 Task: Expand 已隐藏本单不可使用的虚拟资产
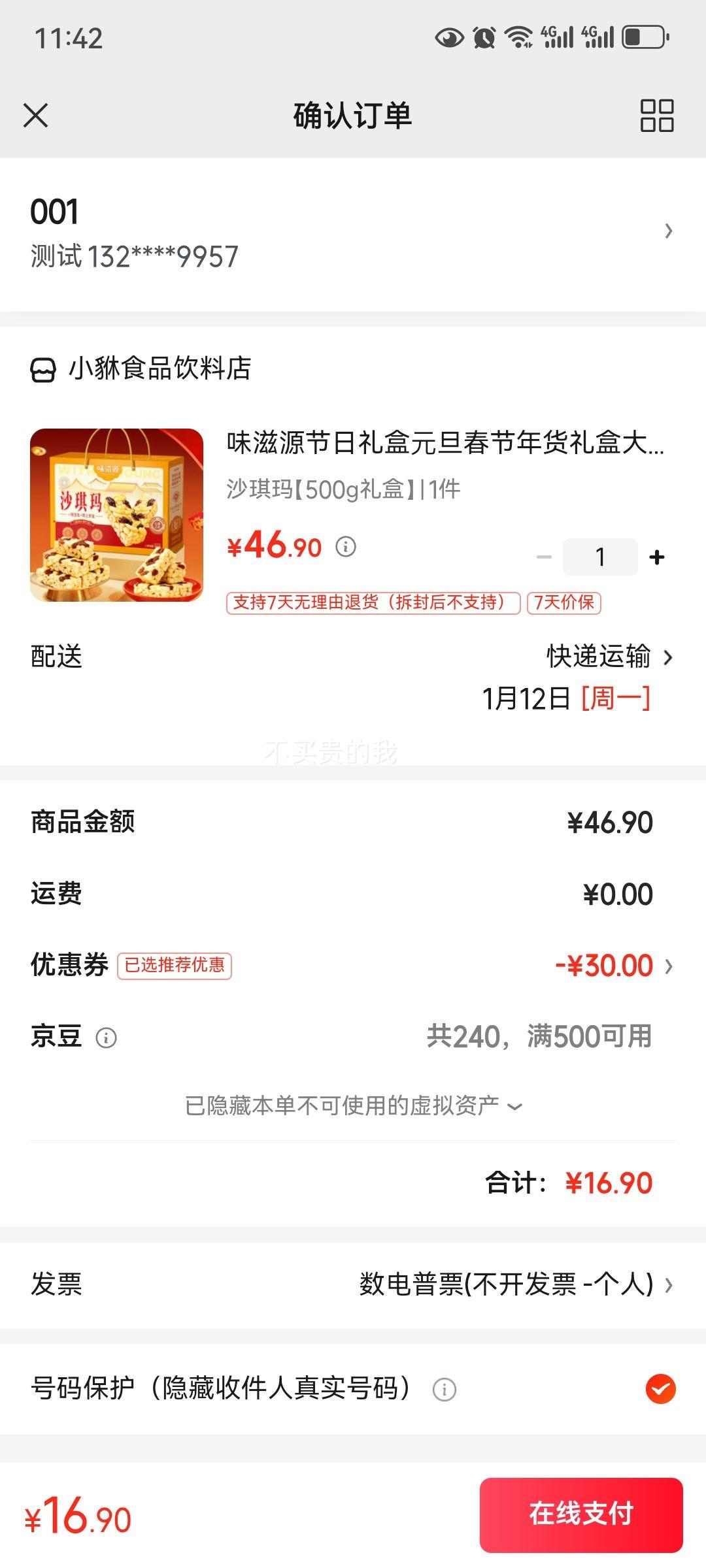(353, 1104)
